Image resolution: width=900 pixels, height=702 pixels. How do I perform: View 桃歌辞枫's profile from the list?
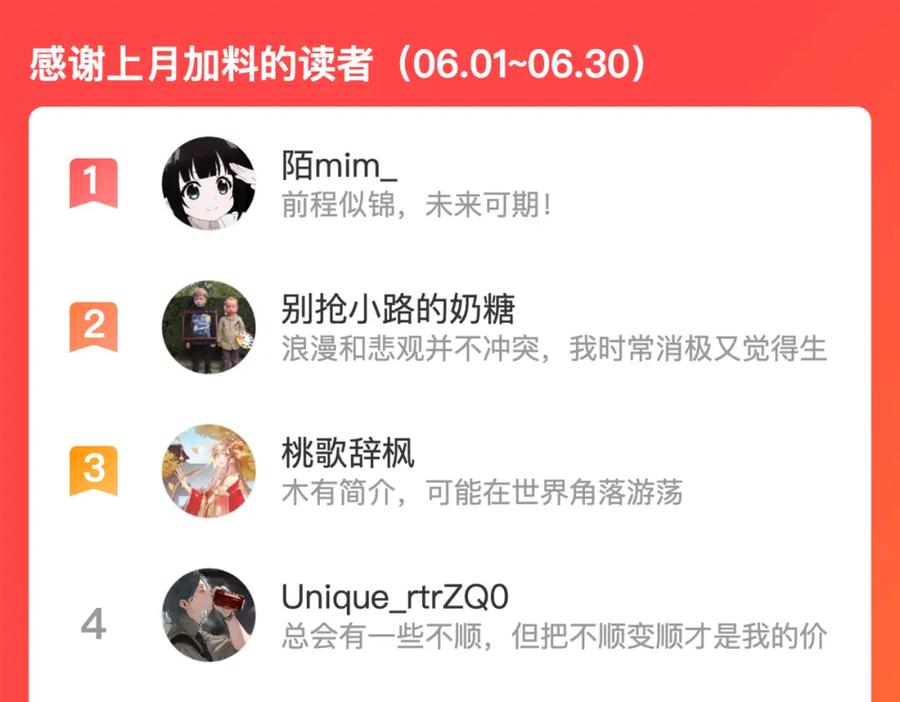coord(449,471)
